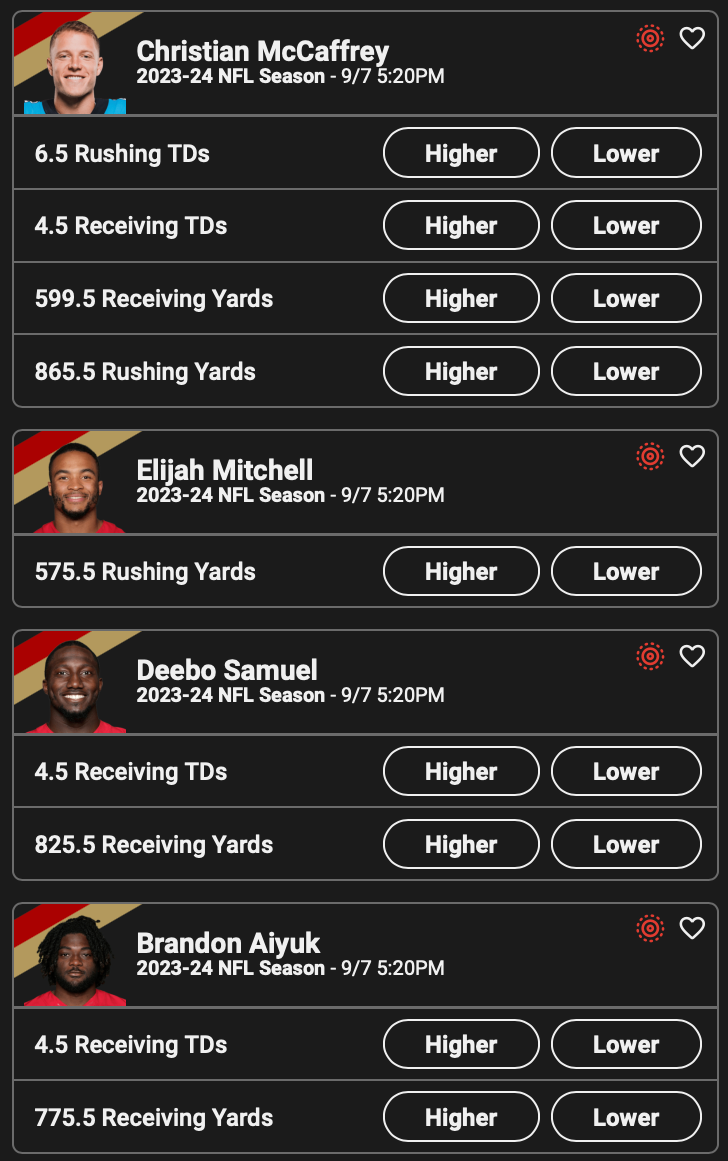Select Higher on Mitchell's 575.5 Rushing Yards
Screen dimensions: 728x1161
461,572
